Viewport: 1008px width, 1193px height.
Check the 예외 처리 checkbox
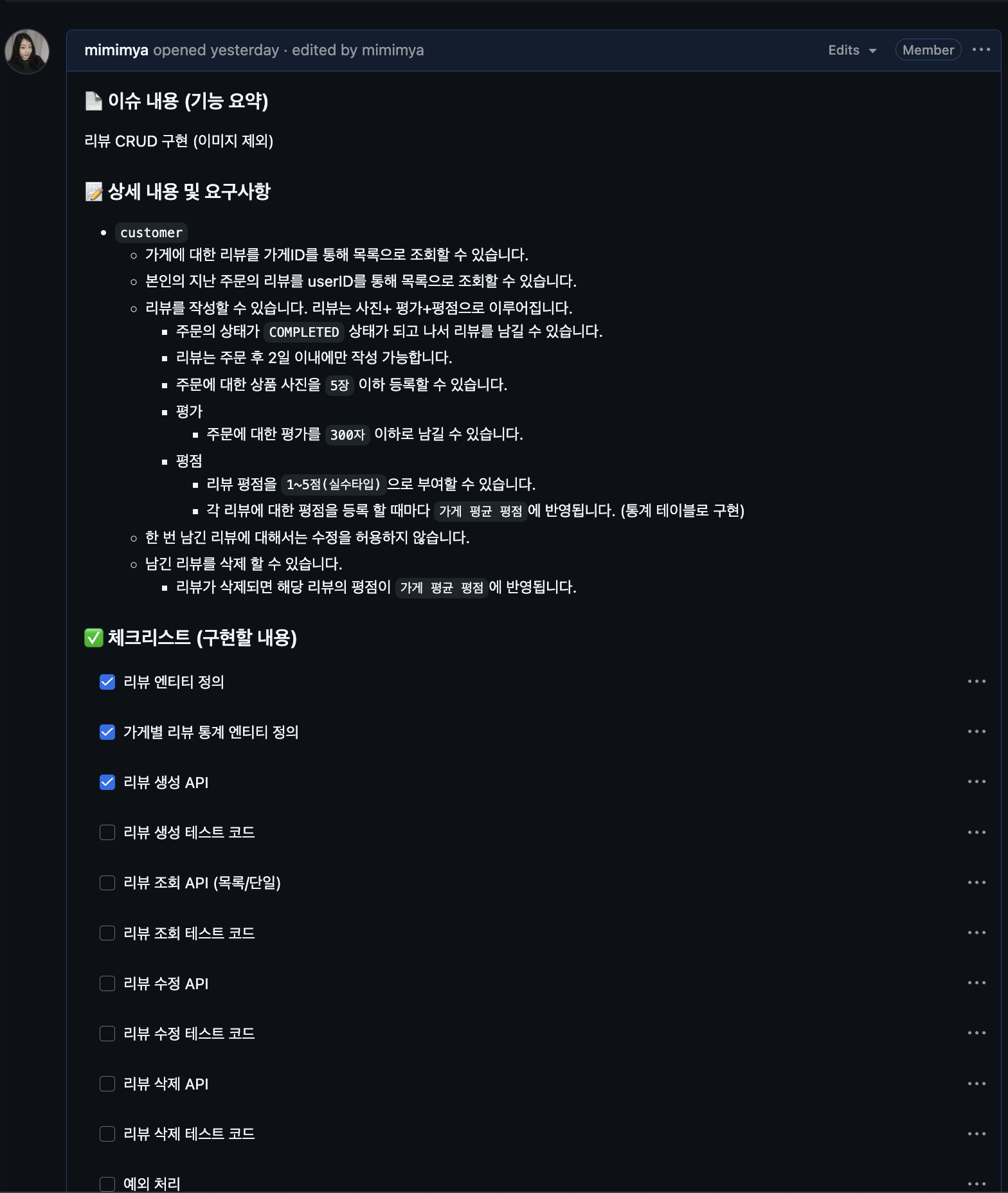[x=107, y=1183]
